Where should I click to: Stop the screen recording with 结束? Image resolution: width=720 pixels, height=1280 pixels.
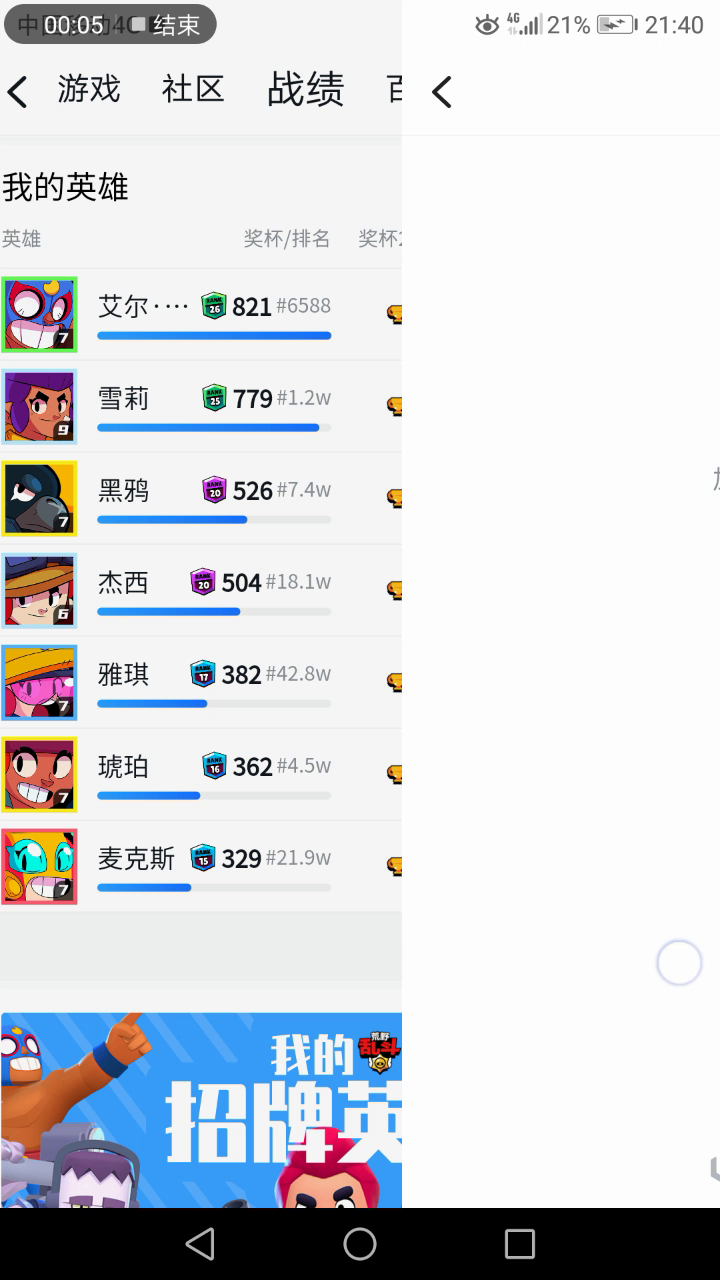pyautogui.click(x=176, y=25)
